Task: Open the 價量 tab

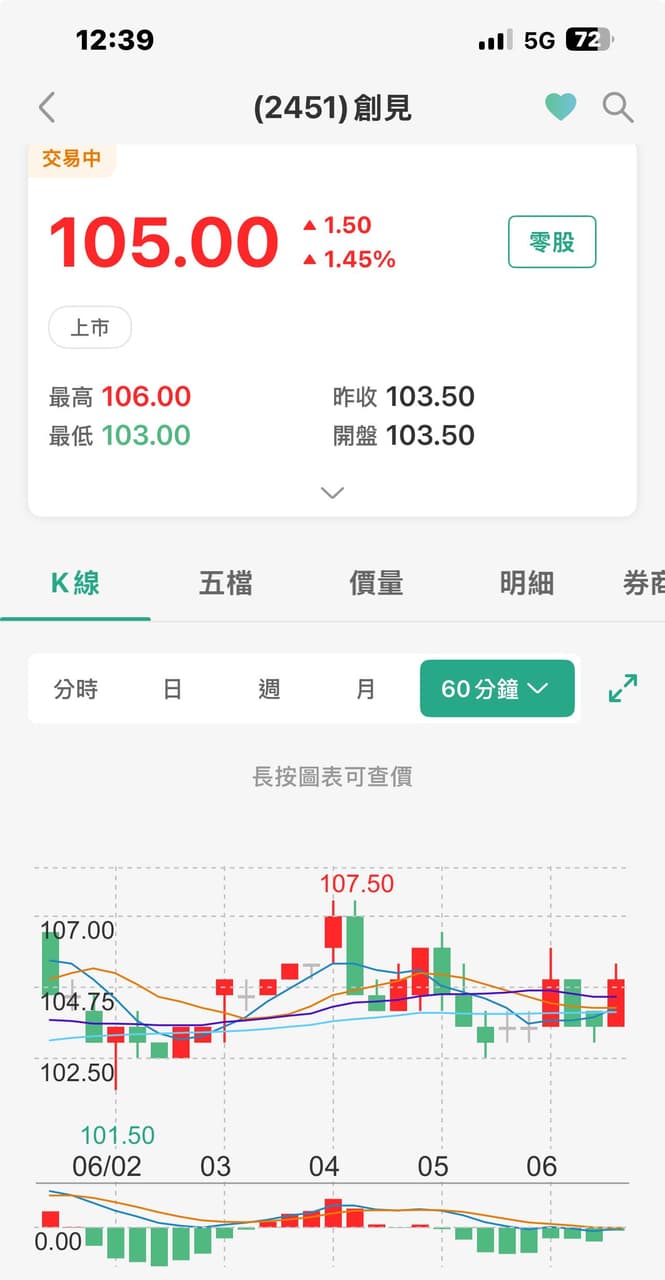Action: click(x=376, y=584)
